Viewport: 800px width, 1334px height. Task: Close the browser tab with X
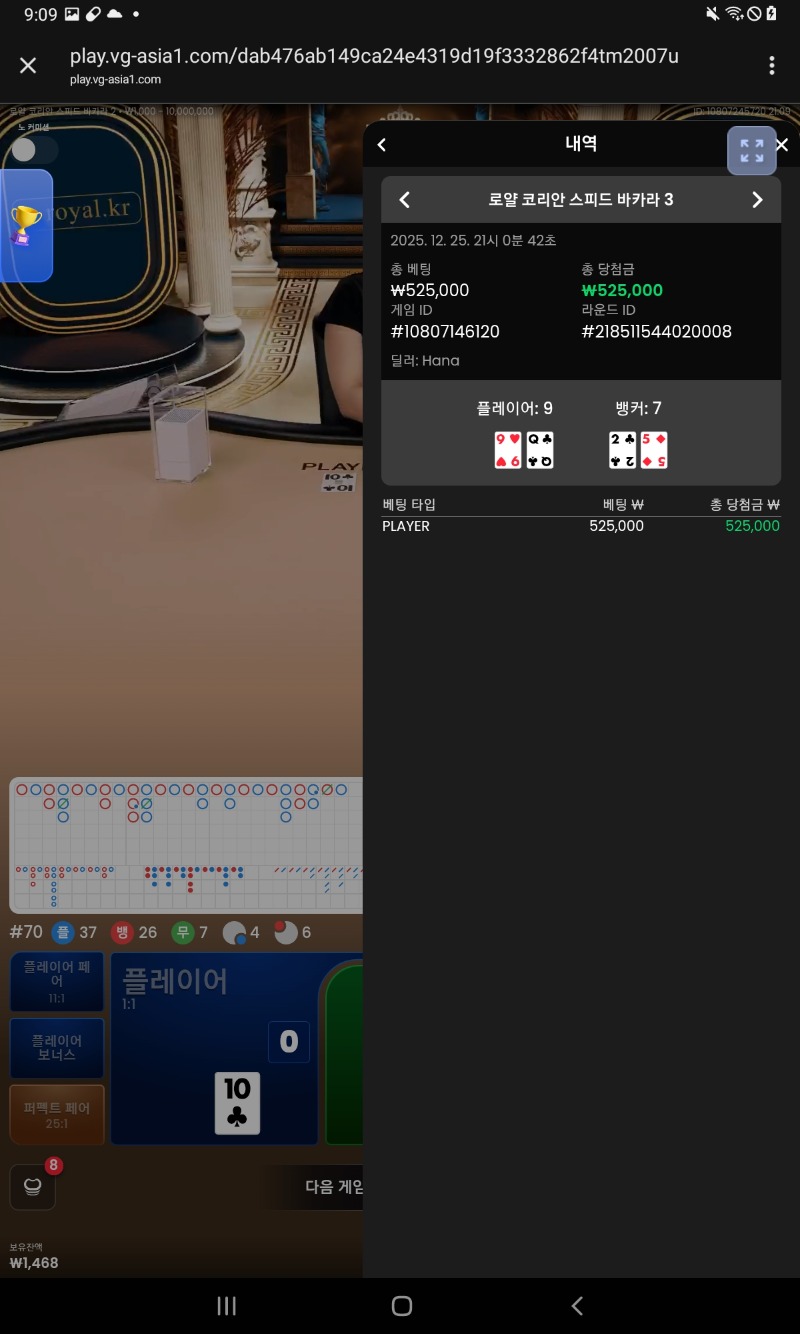(x=28, y=65)
